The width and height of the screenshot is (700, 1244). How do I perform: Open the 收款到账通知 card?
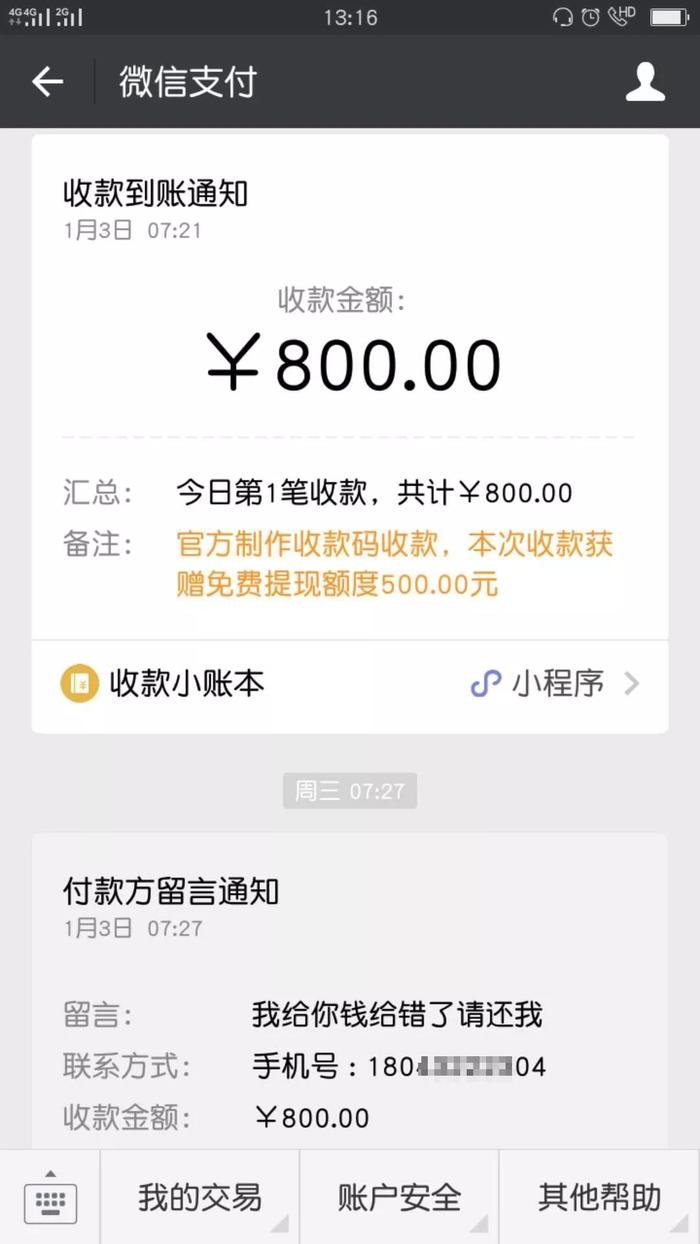click(350, 387)
